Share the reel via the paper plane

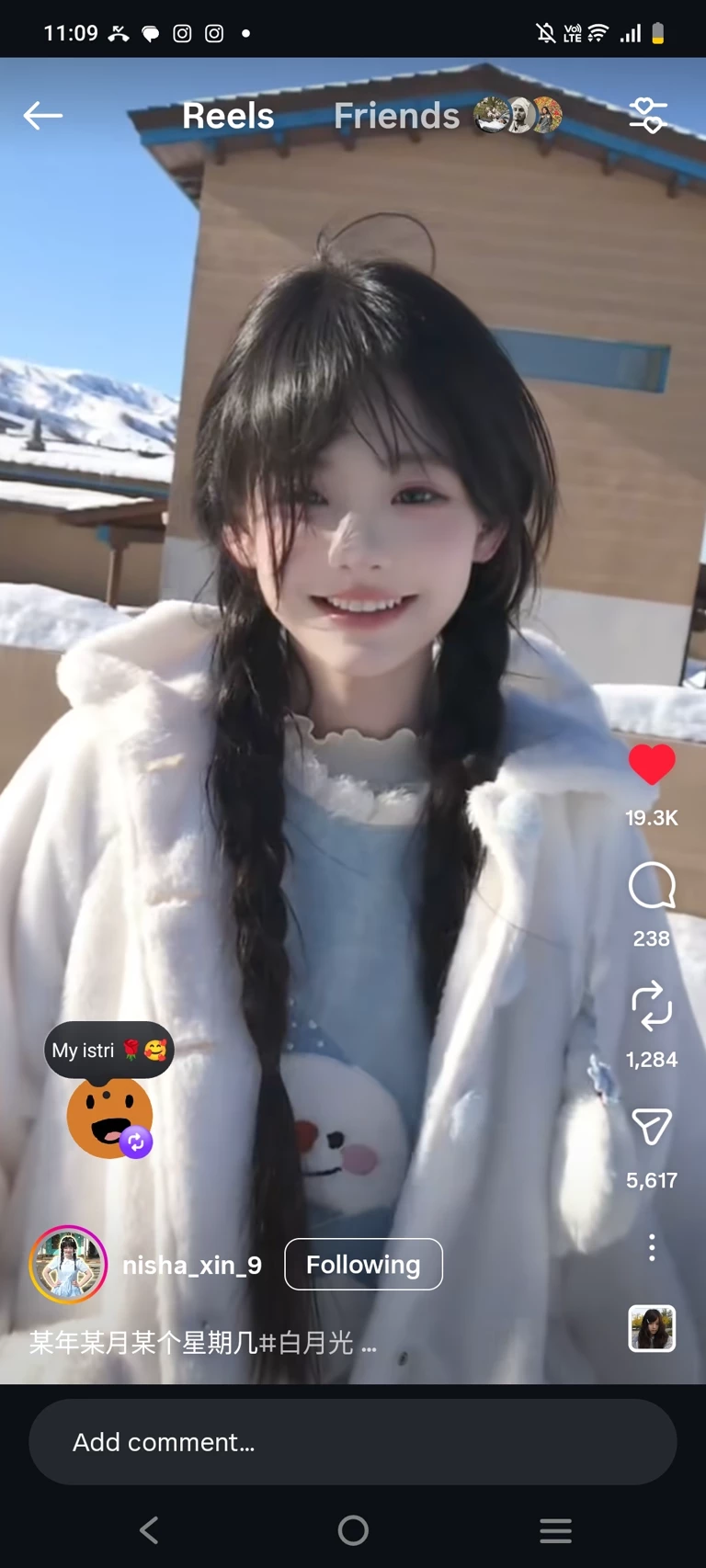pos(652,1127)
